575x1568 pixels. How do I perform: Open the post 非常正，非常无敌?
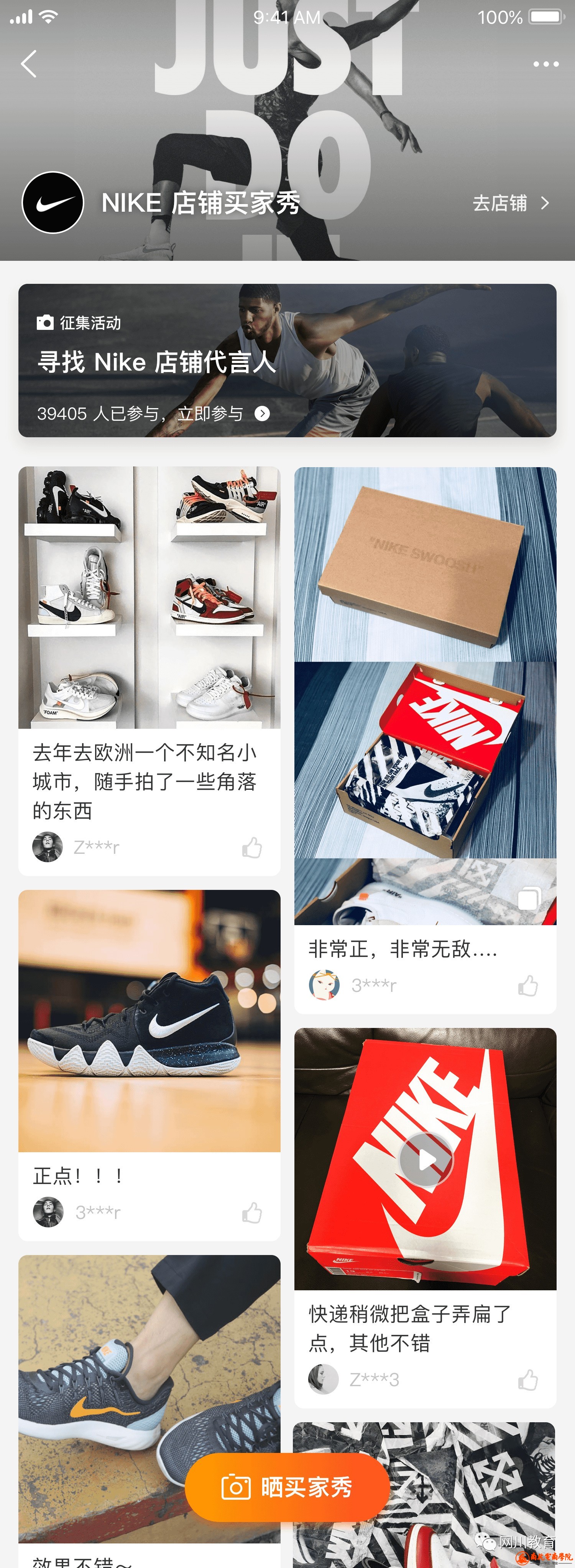click(425, 694)
